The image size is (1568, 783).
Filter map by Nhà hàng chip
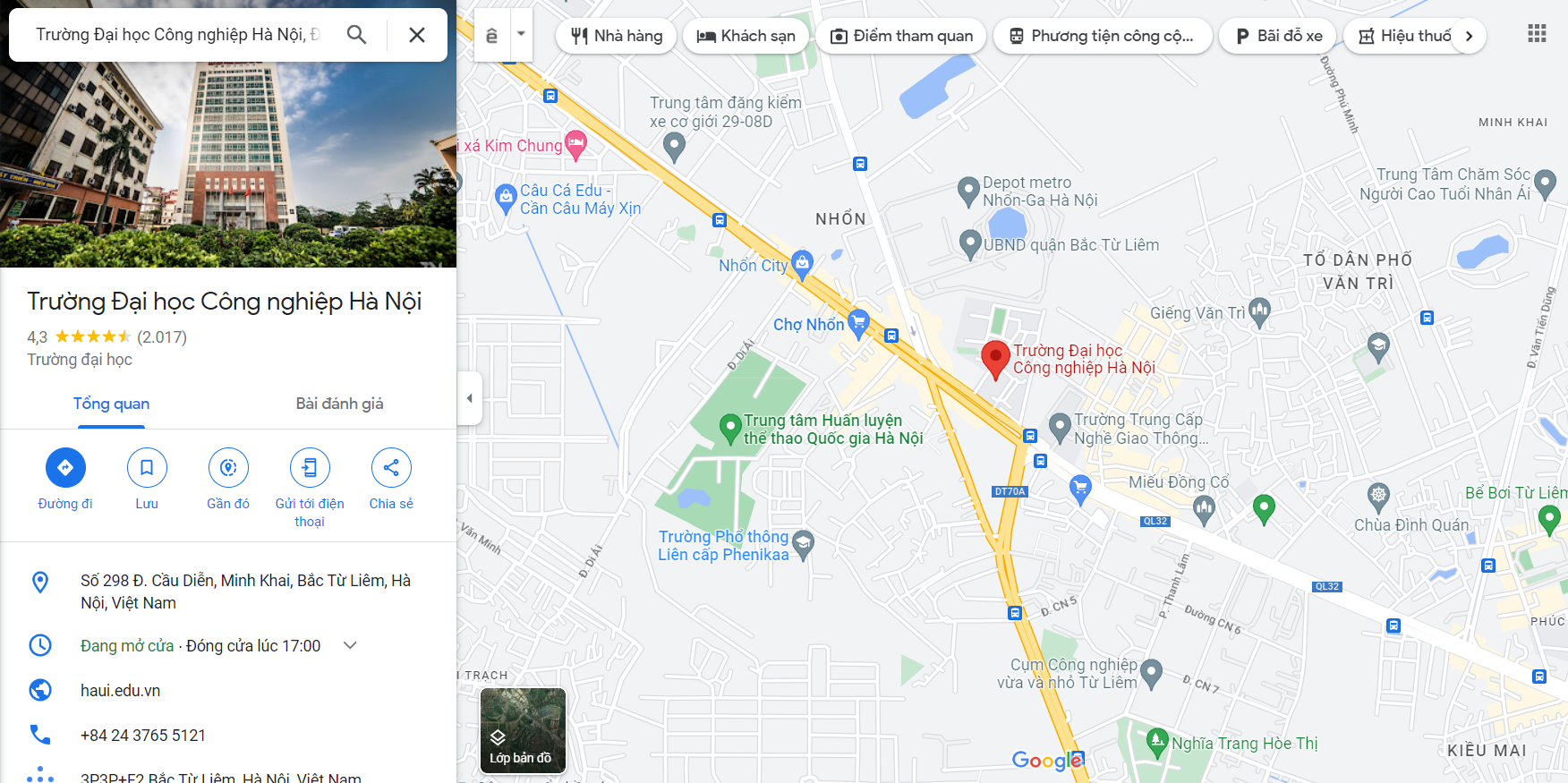tap(617, 36)
